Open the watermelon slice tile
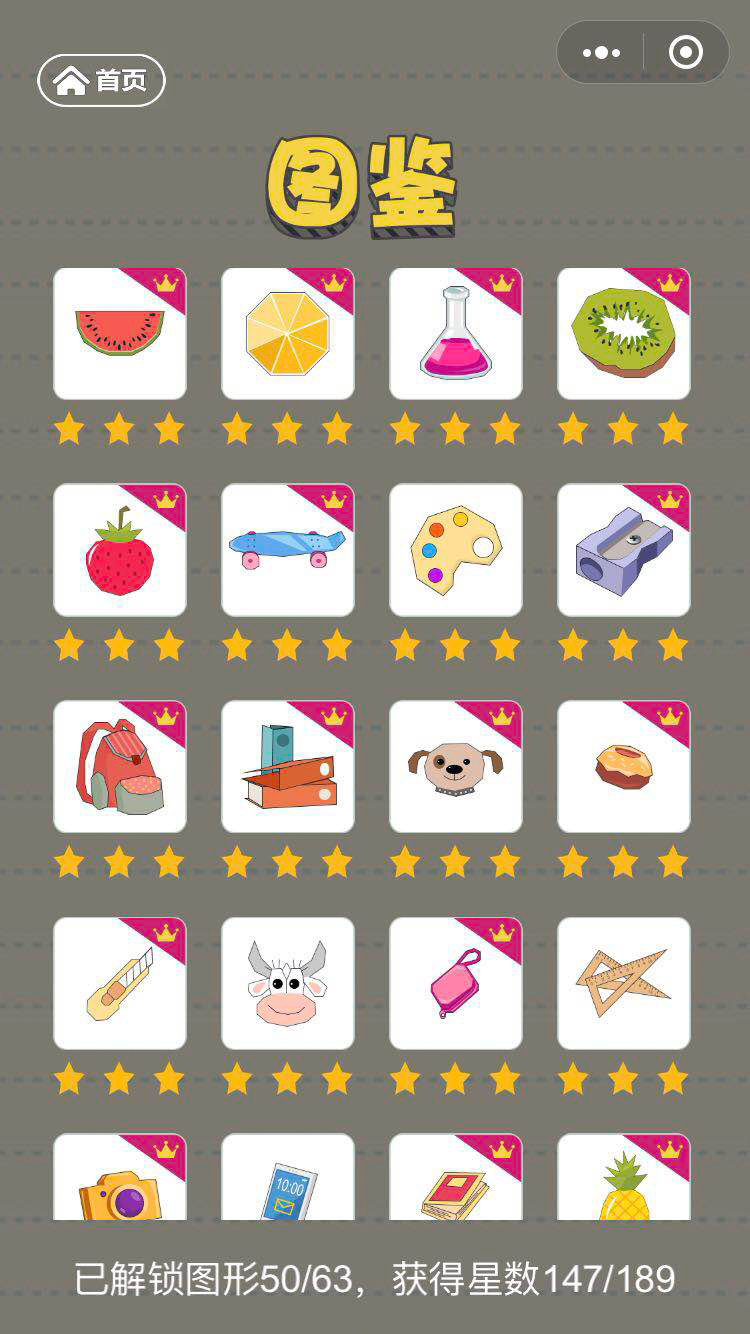The height and width of the screenshot is (1334, 750). pyautogui.click(x=120, y=333)
